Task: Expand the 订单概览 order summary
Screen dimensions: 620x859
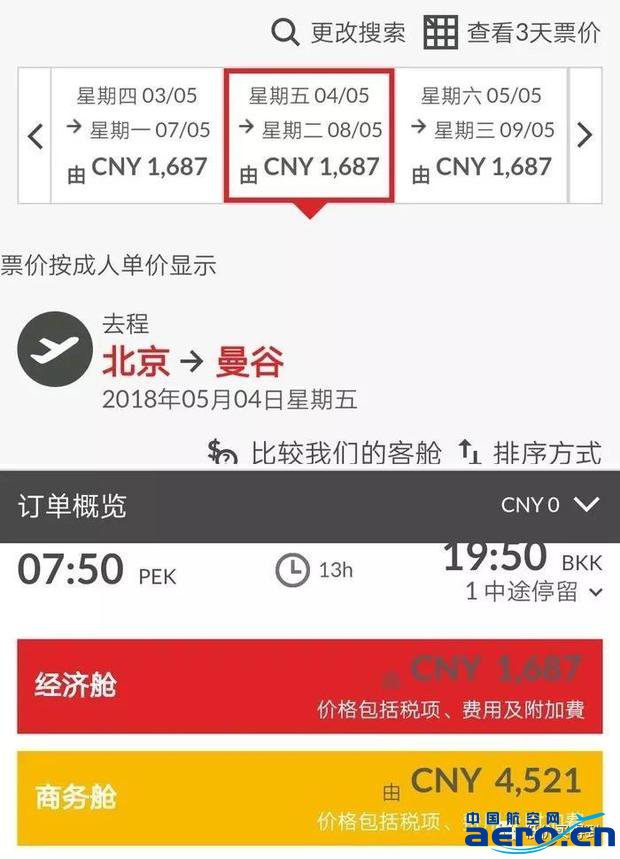Action: coord(586,505)
